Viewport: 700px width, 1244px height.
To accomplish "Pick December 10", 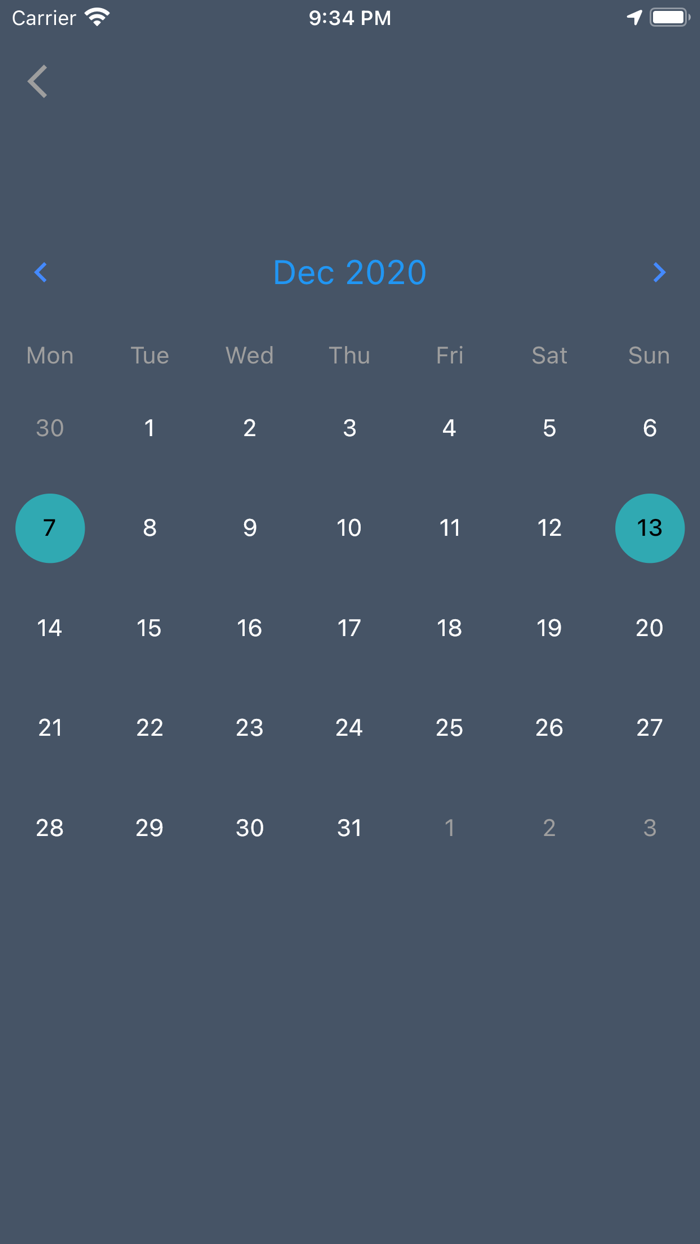I will coord(349,528).
